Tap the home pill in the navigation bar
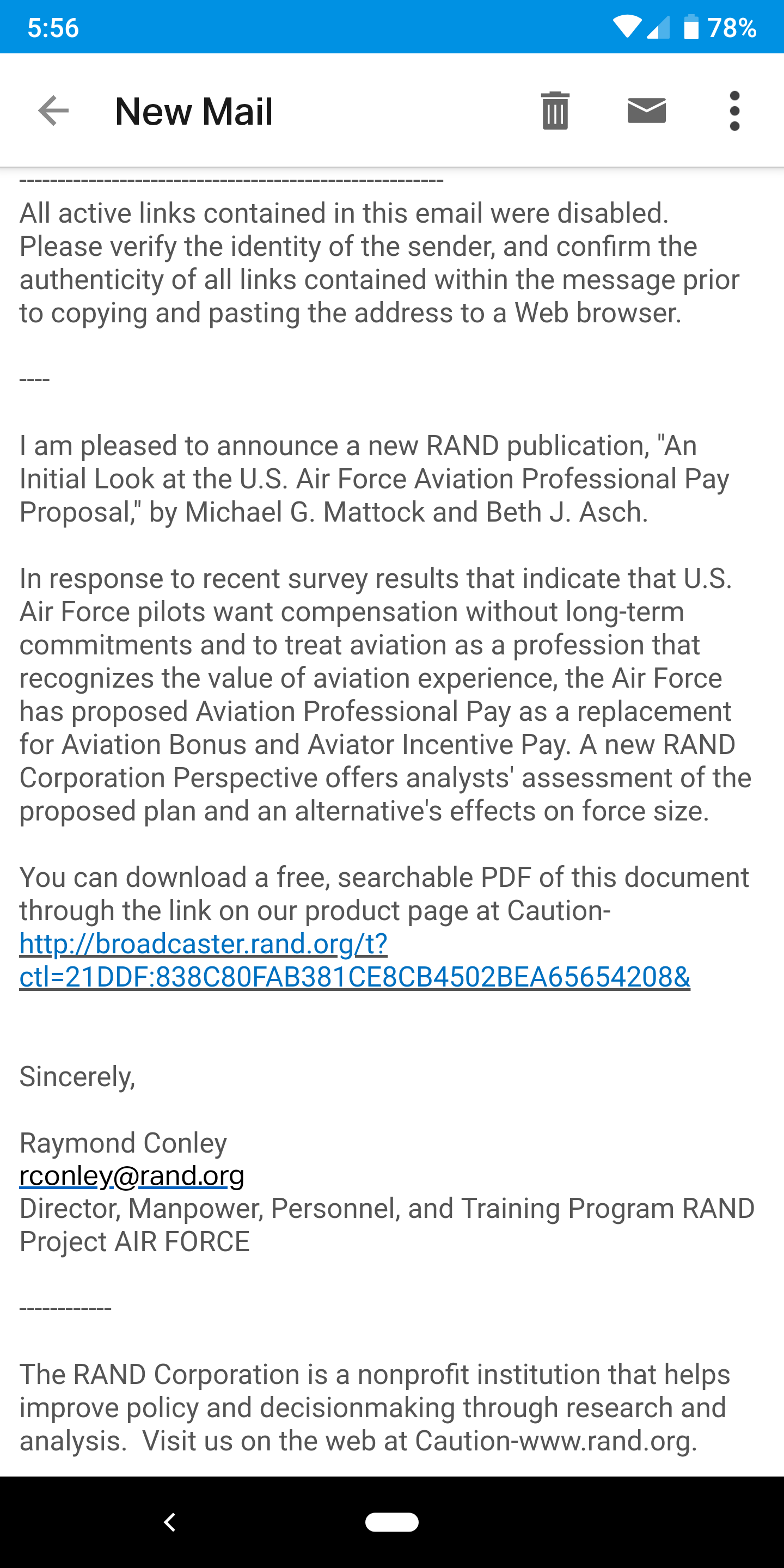Screen dimensions: 784x1568 click(392, 1522)
